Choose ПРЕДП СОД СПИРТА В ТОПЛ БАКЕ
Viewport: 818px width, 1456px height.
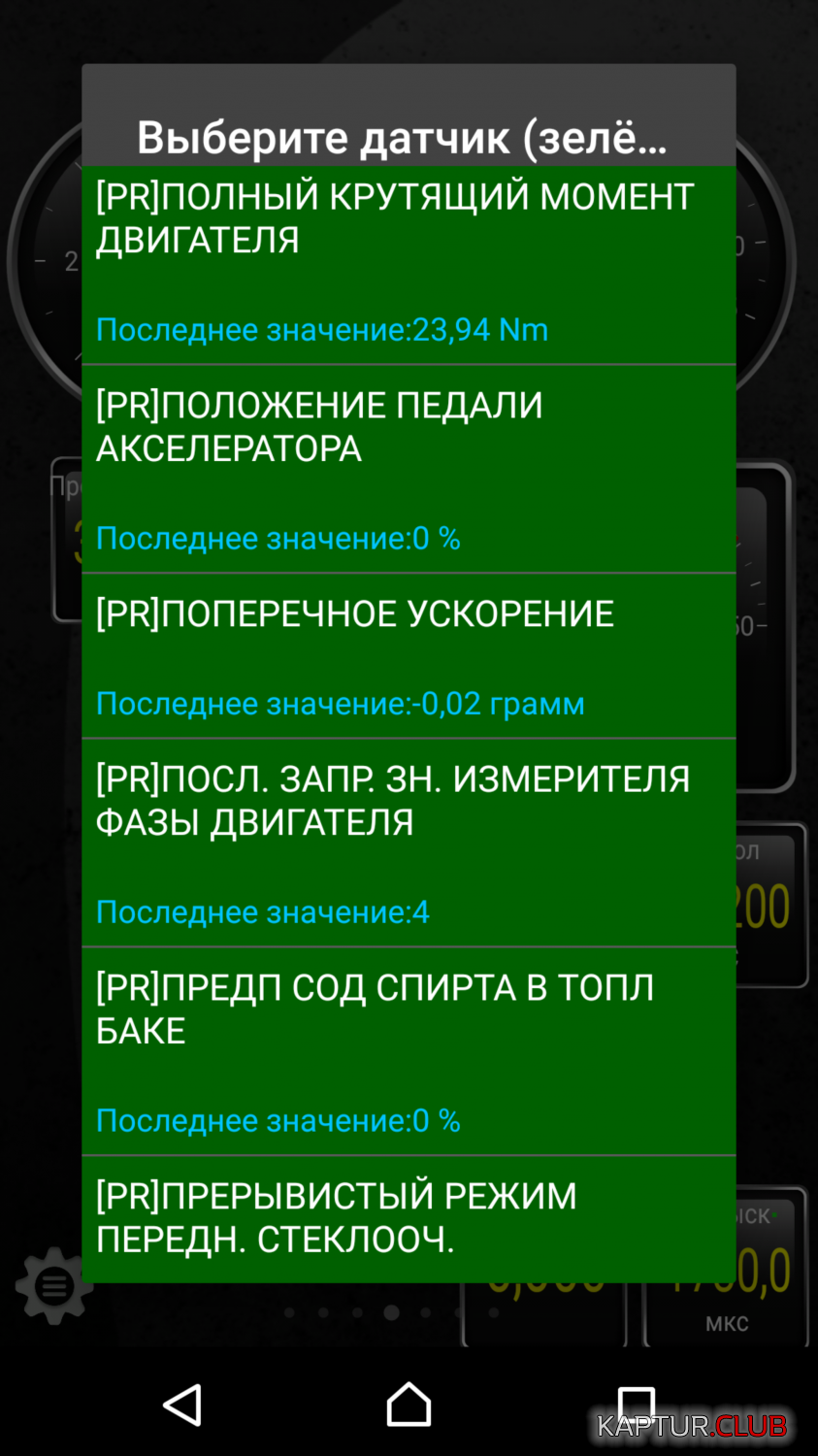409,1051
